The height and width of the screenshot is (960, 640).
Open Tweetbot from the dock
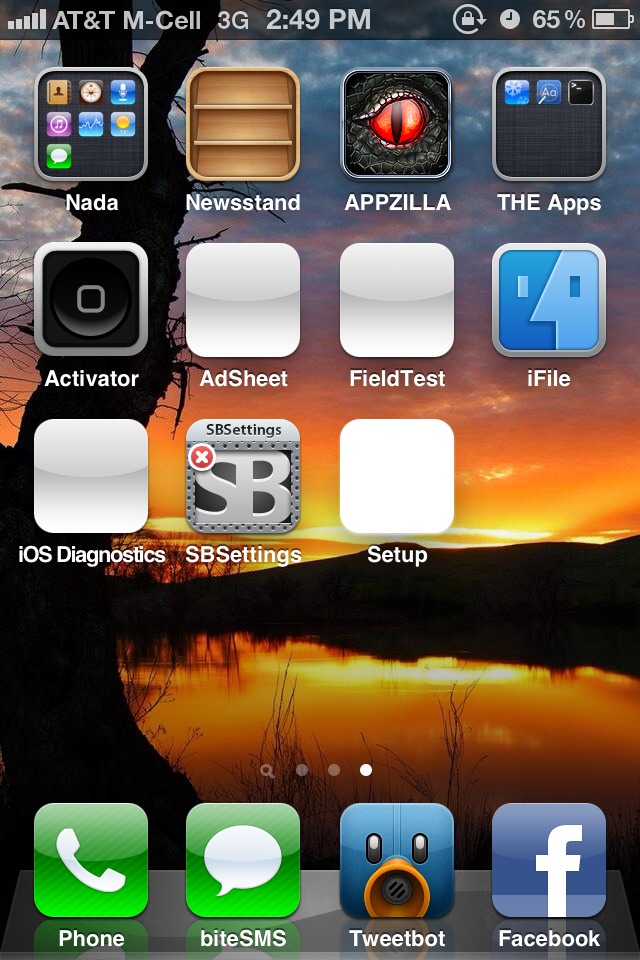pyautogui.click(x=397, y=860)
